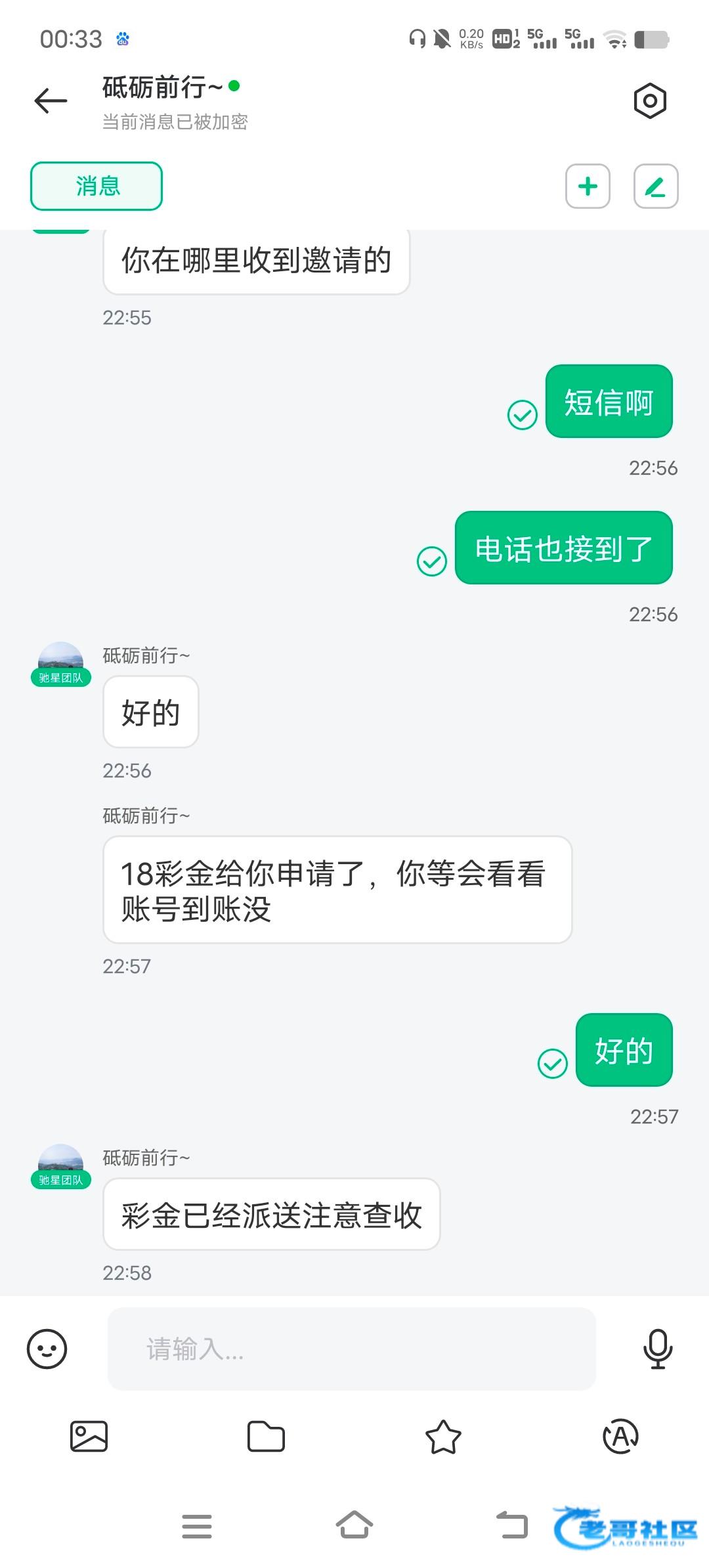The image size is (709, 1568).
Task: Tap the green plus button
Action: (588, 186)
